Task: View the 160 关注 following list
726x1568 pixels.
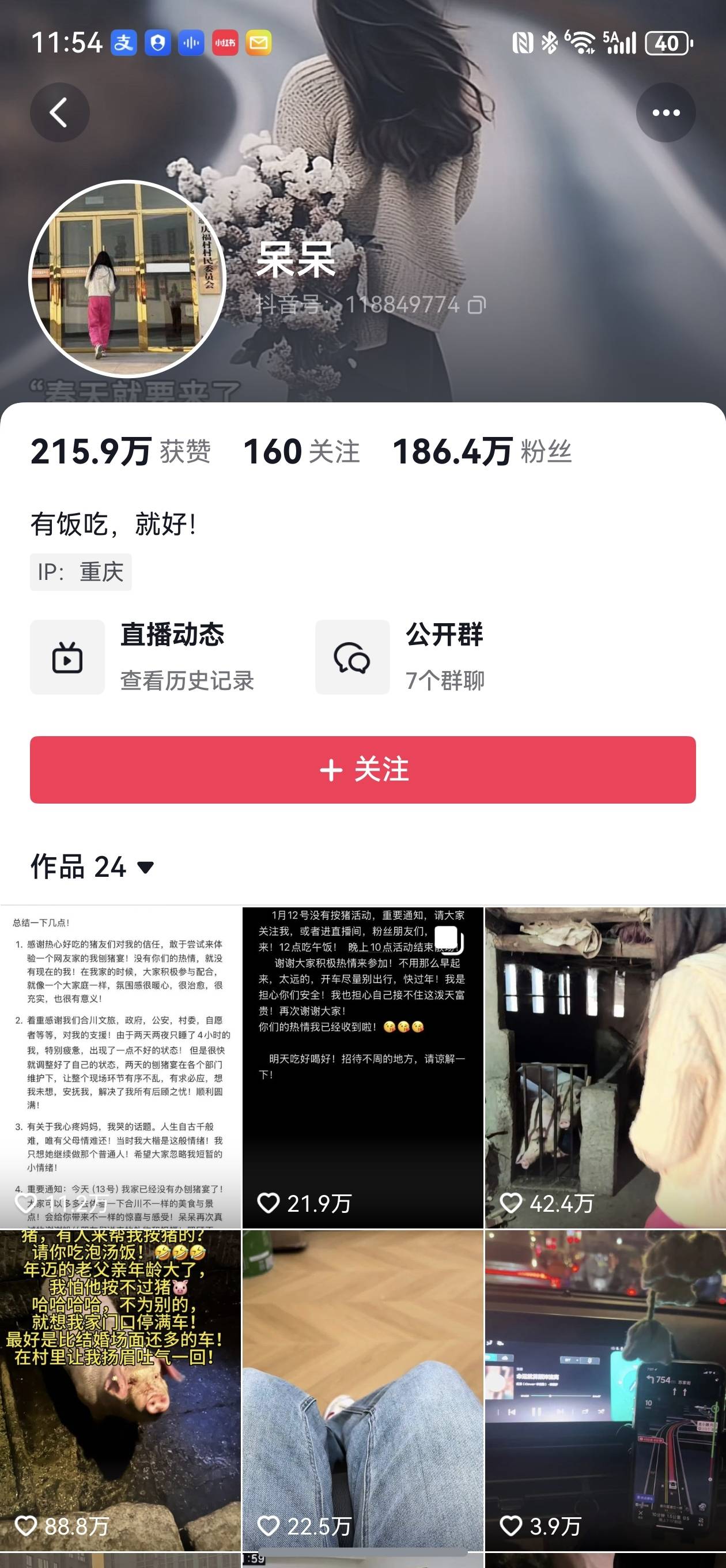Action: click(301, 451)
